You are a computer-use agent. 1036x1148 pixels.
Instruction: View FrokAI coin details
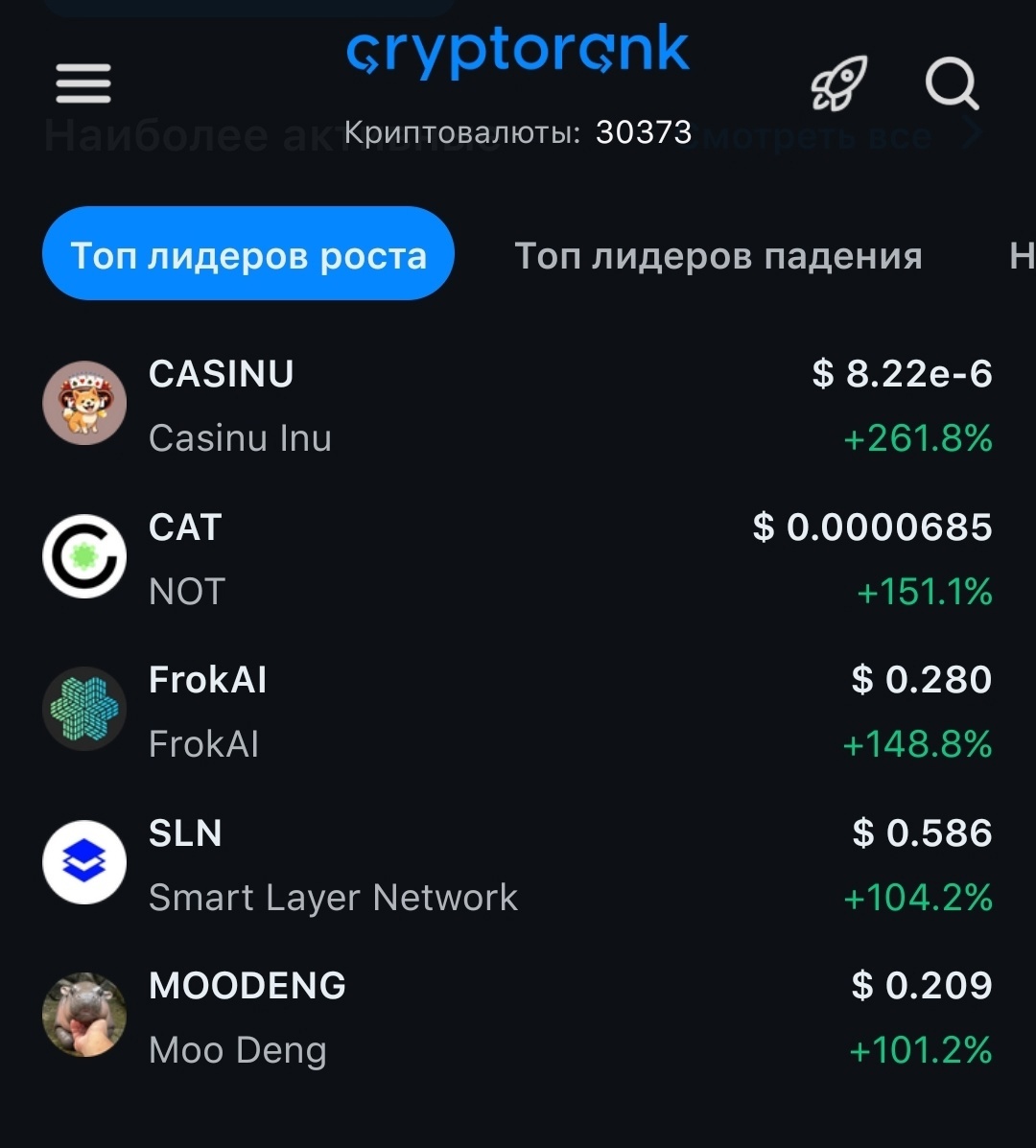pyautogui.click(x=518, y=711)
